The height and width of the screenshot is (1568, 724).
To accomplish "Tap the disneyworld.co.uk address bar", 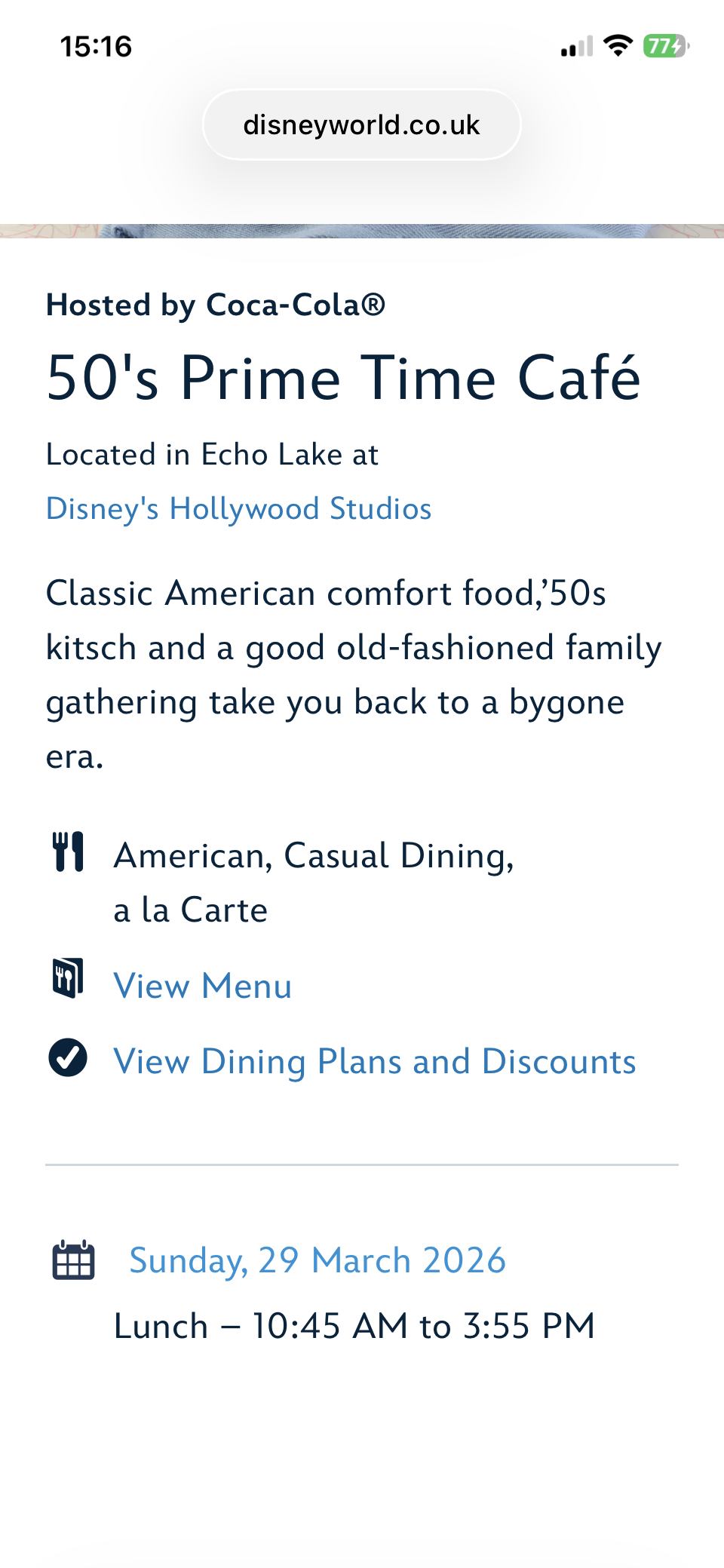I will coord(361,125).
